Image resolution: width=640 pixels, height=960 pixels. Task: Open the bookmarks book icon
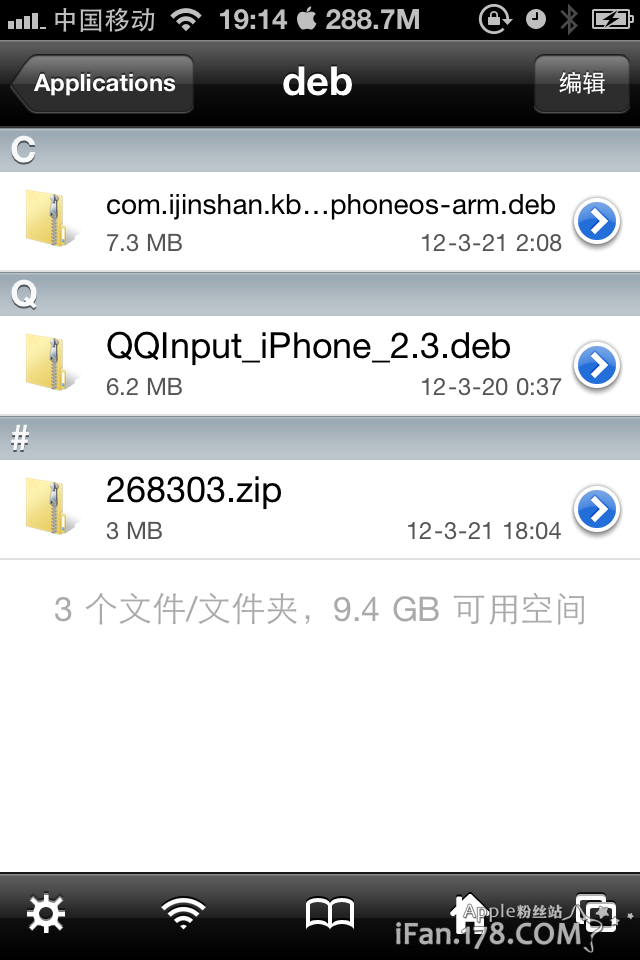click(329, 914)
